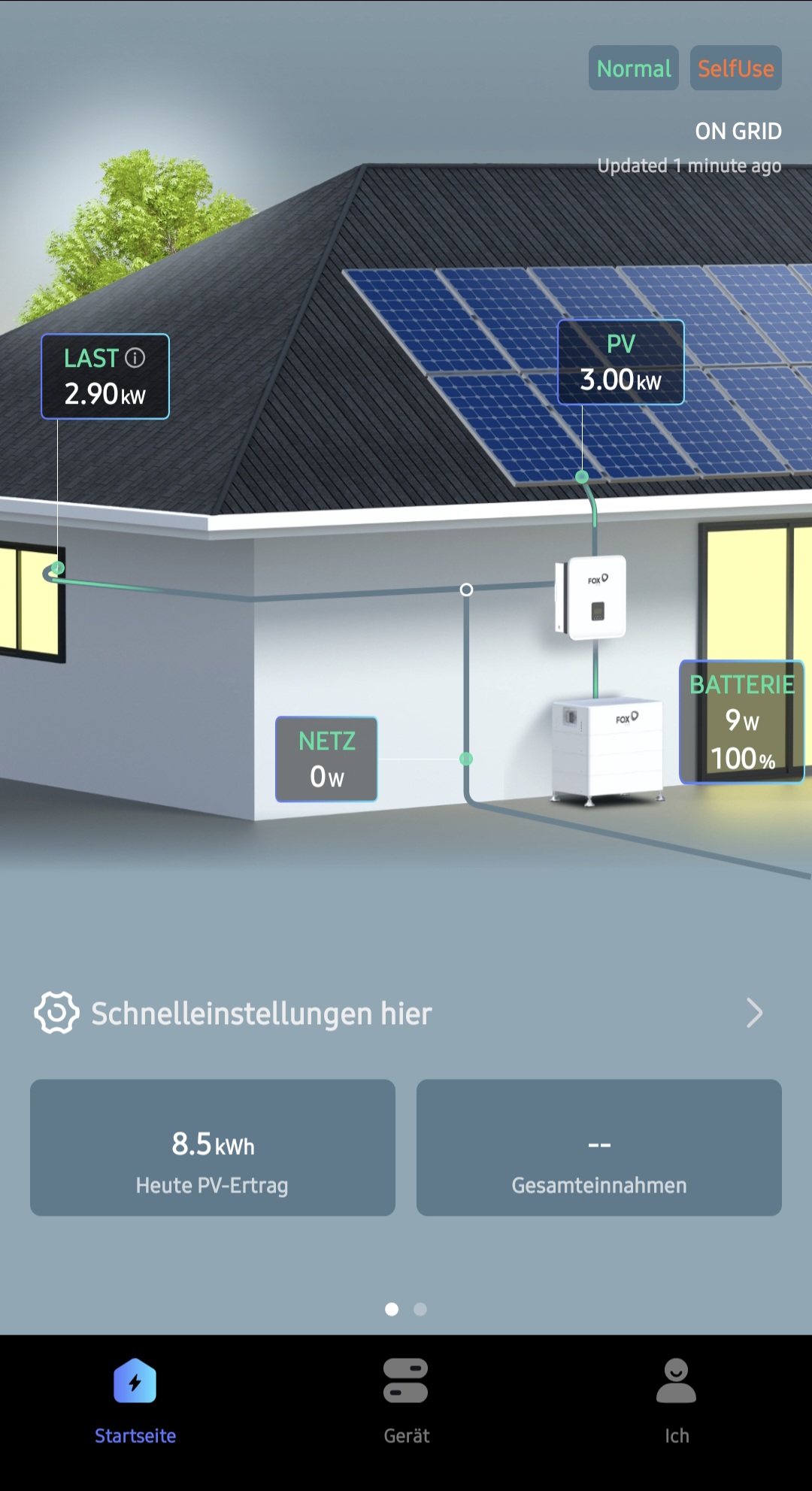Tap the SelfUse mode chip
812x1491 pixels.
(735, 68)
